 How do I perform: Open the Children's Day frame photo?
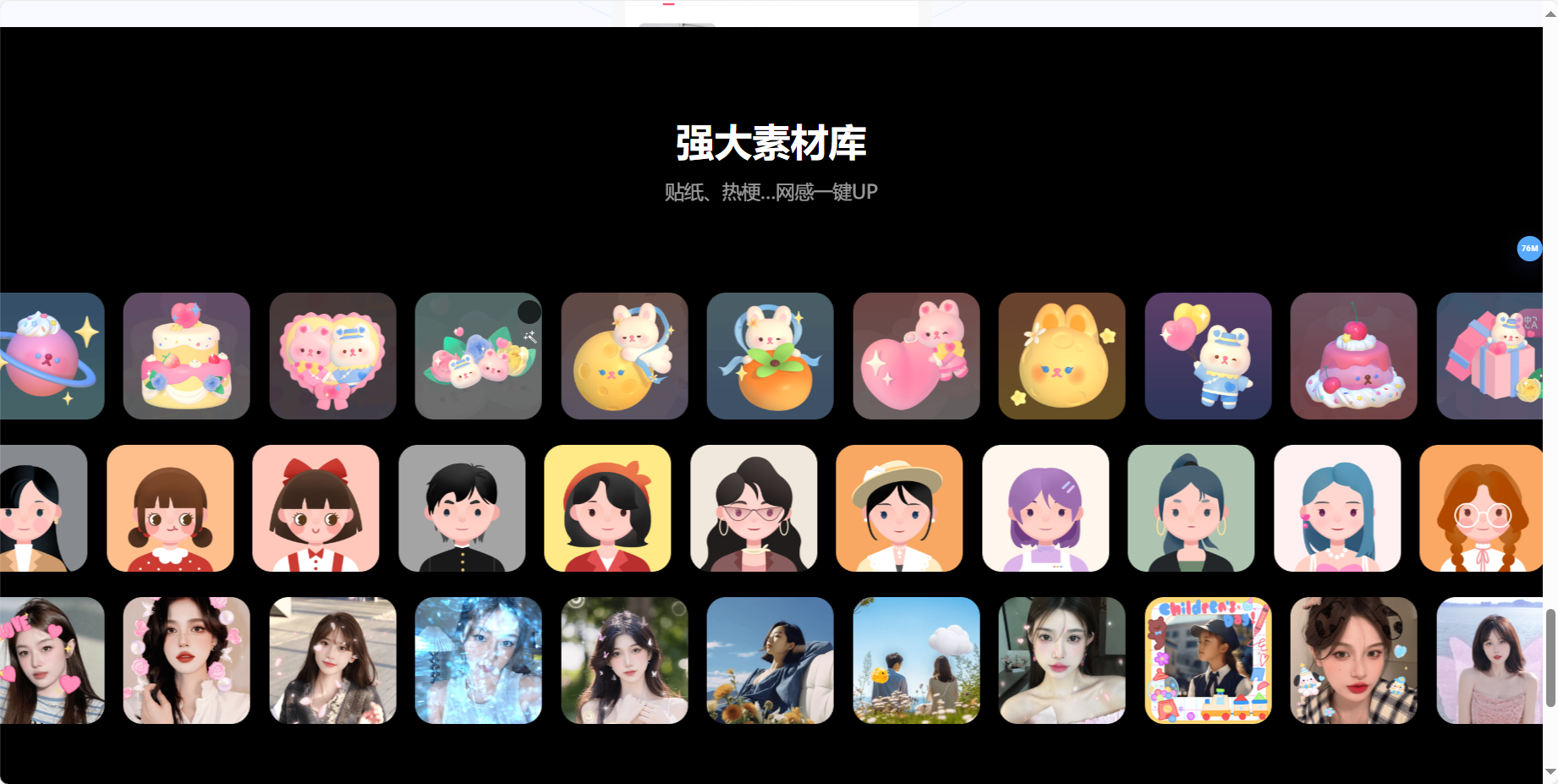click(x=1208, y=661)
